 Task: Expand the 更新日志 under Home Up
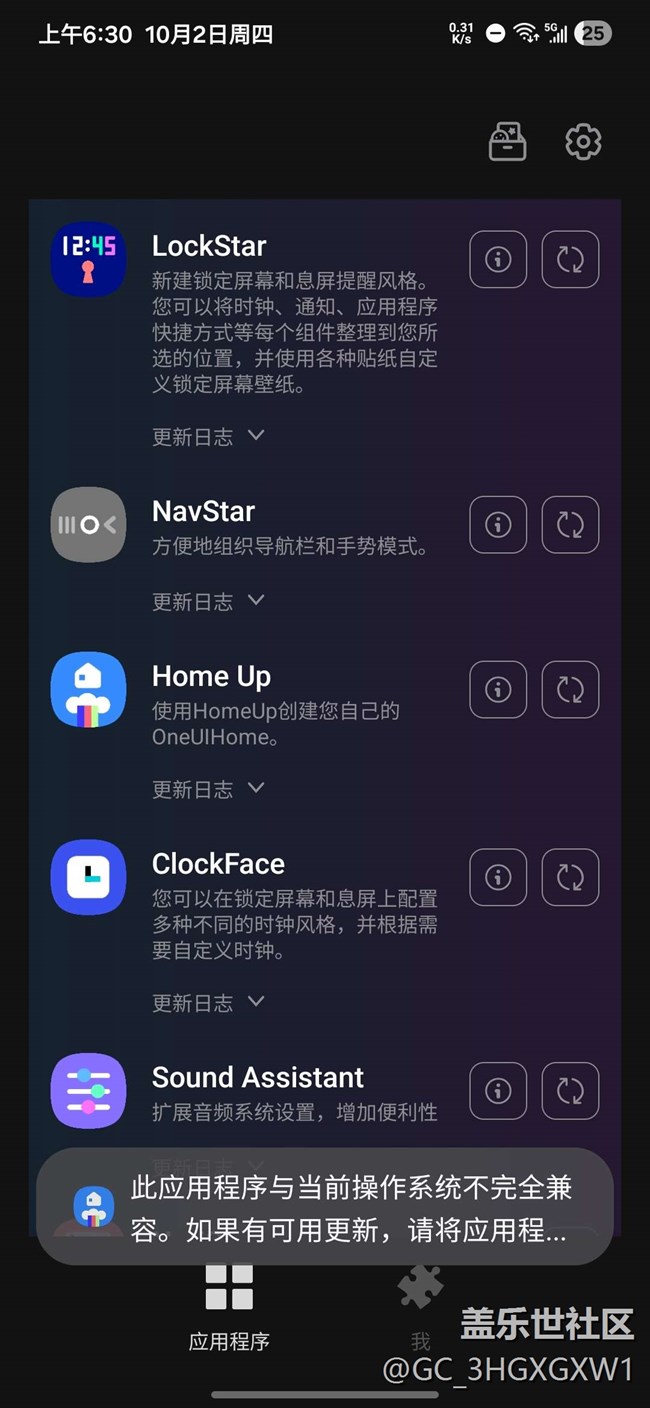point(208,789)
